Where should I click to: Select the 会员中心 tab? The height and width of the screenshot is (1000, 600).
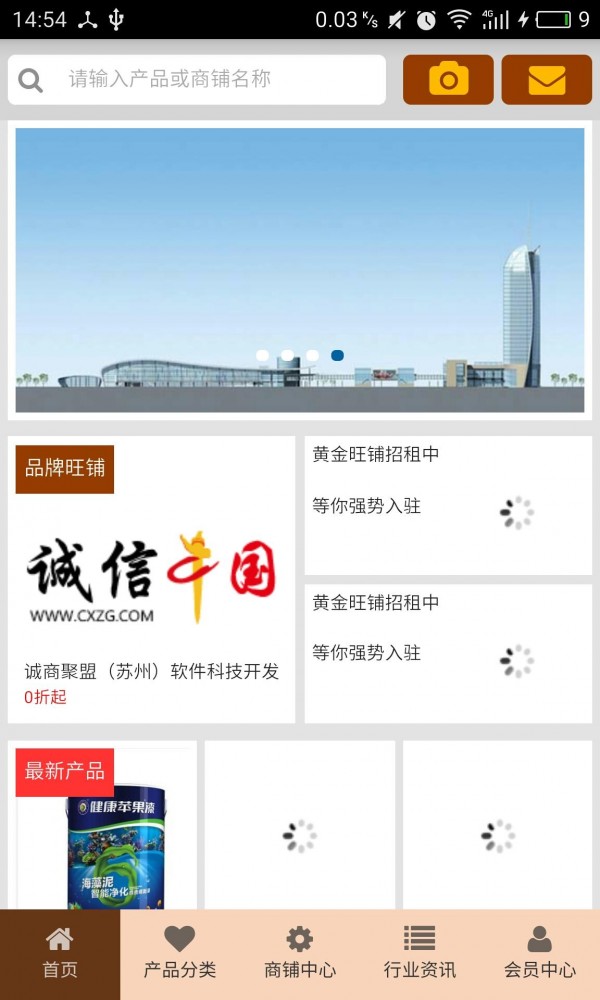(x=540, y=954)
